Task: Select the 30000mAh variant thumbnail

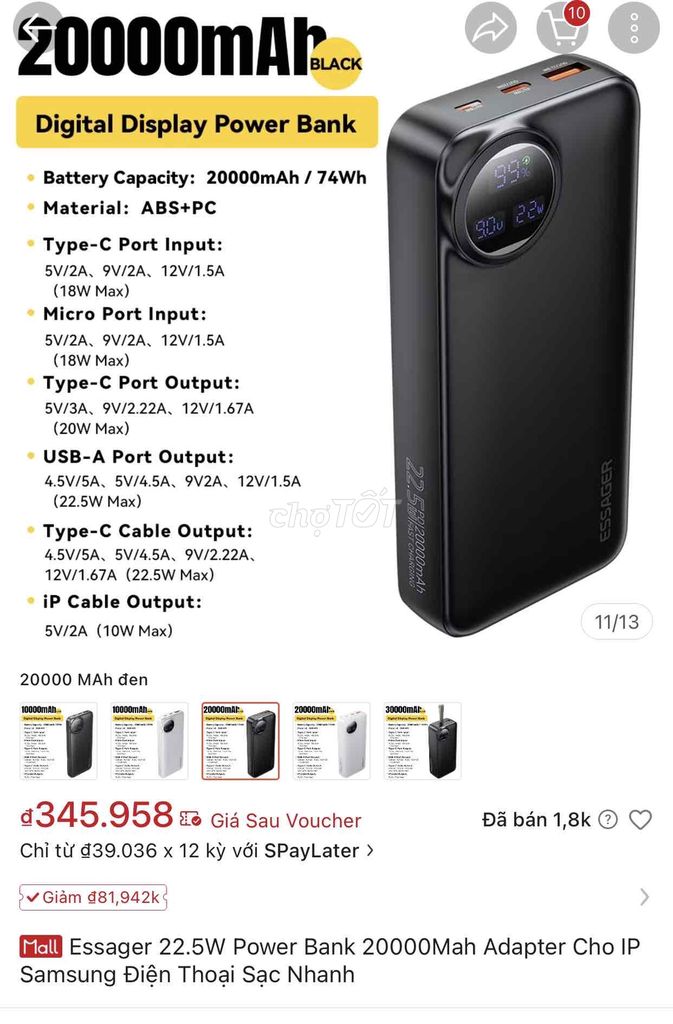Action: point(422,741)
